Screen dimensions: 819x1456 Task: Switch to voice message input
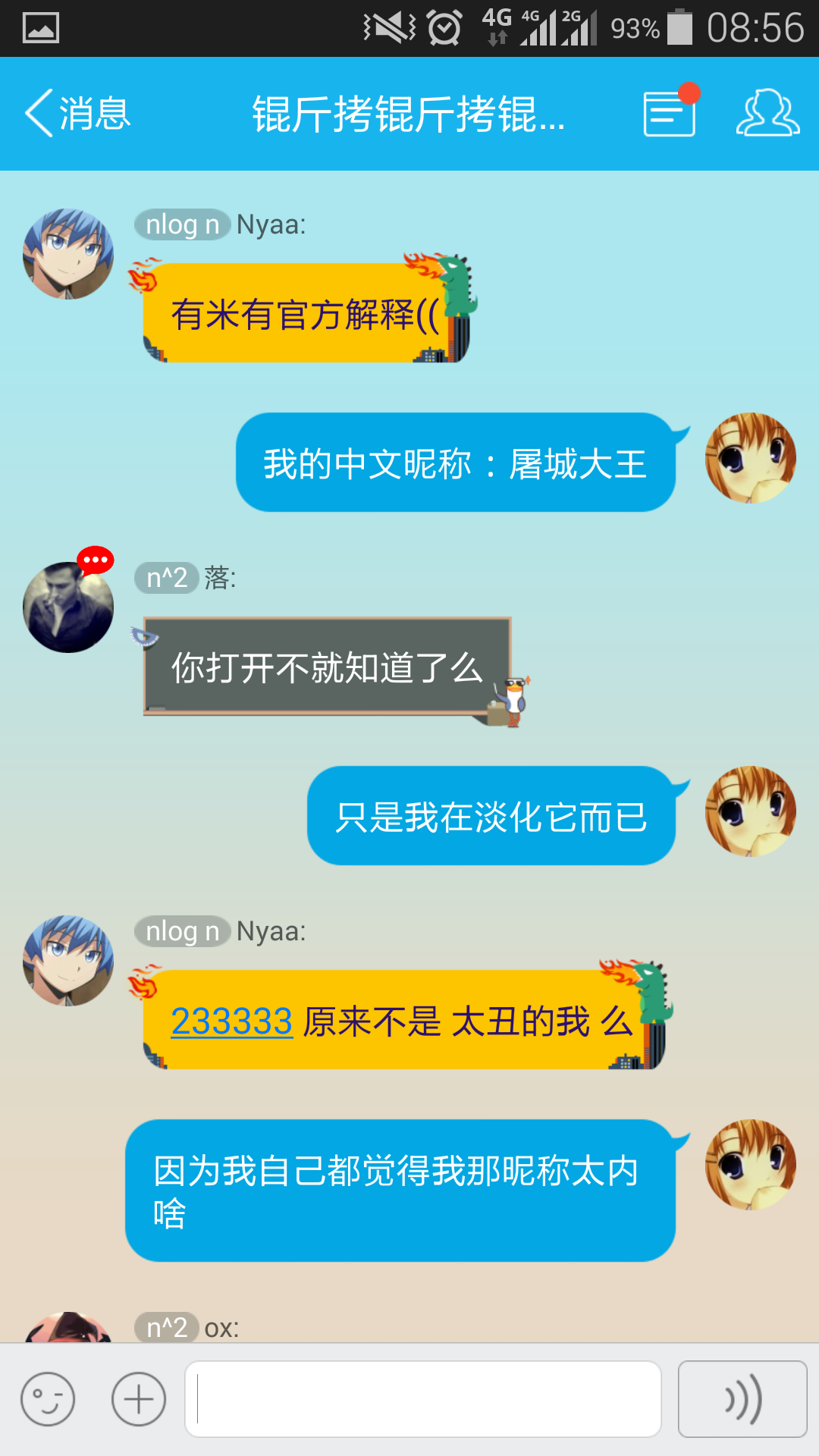coord(742,1399)
